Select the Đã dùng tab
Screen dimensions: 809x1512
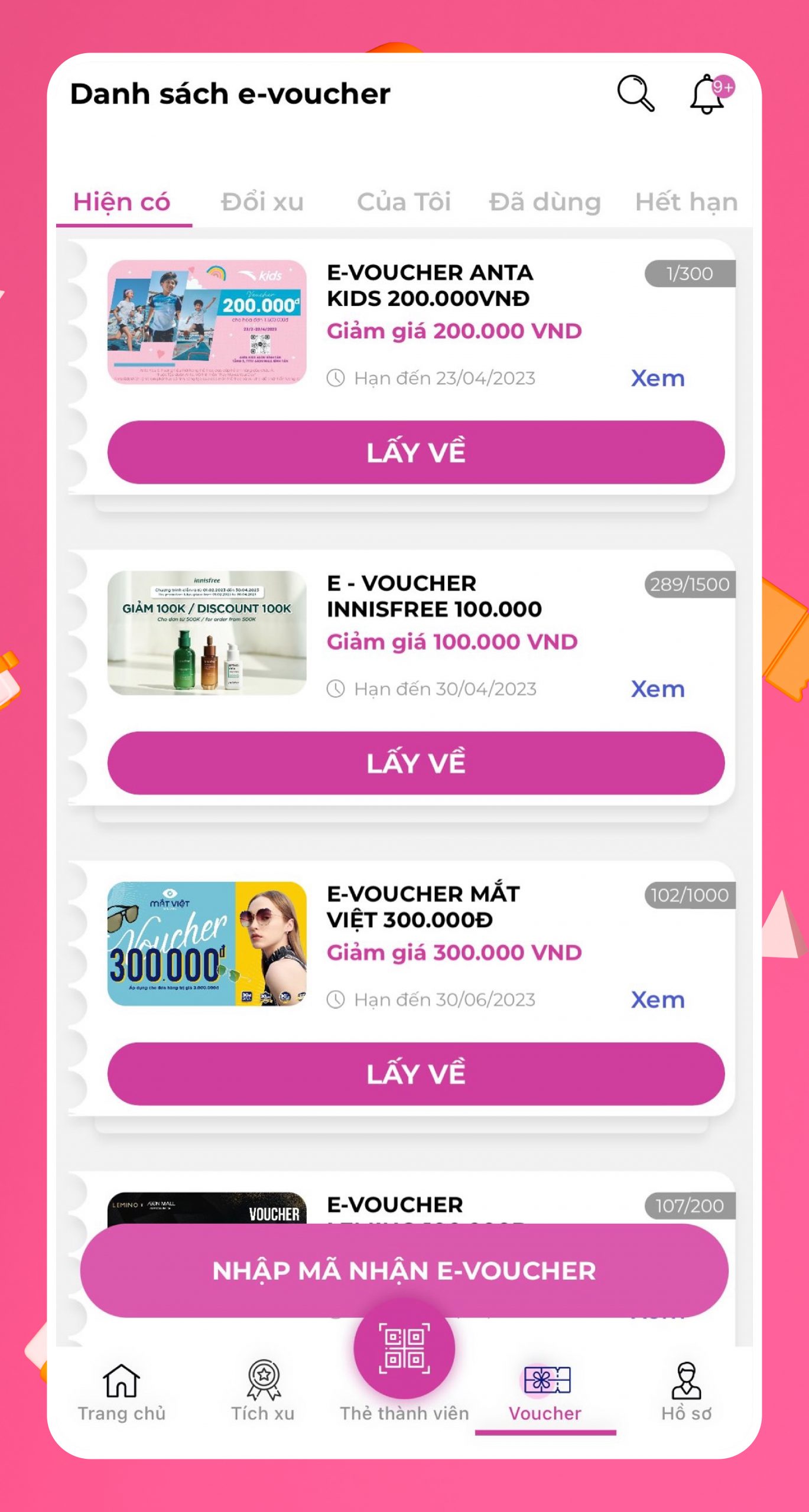point(545,202)
